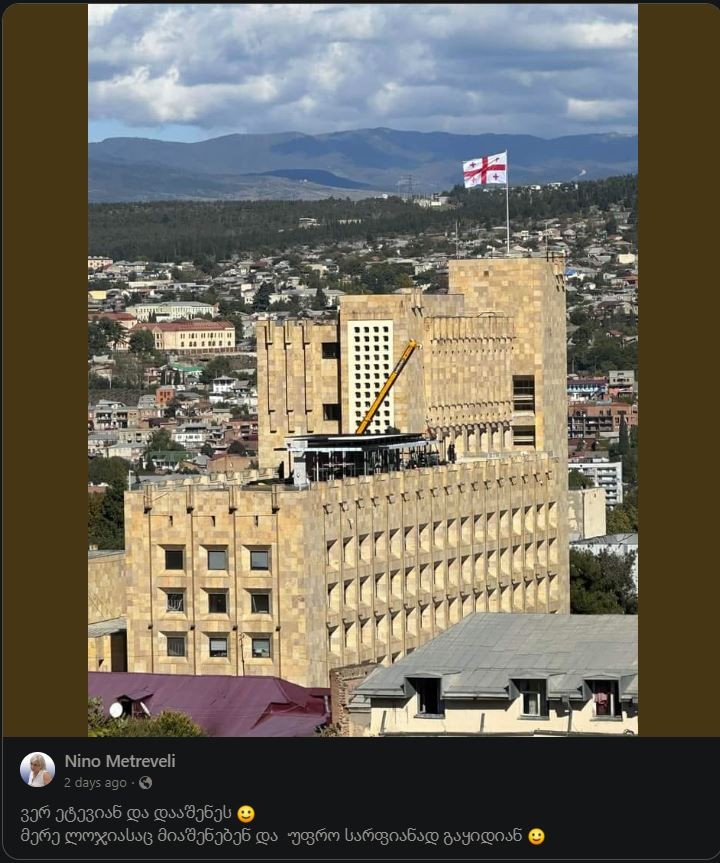Select the Nino Metreveli author name text
The image size is (720, 863).
click(119, 761)
